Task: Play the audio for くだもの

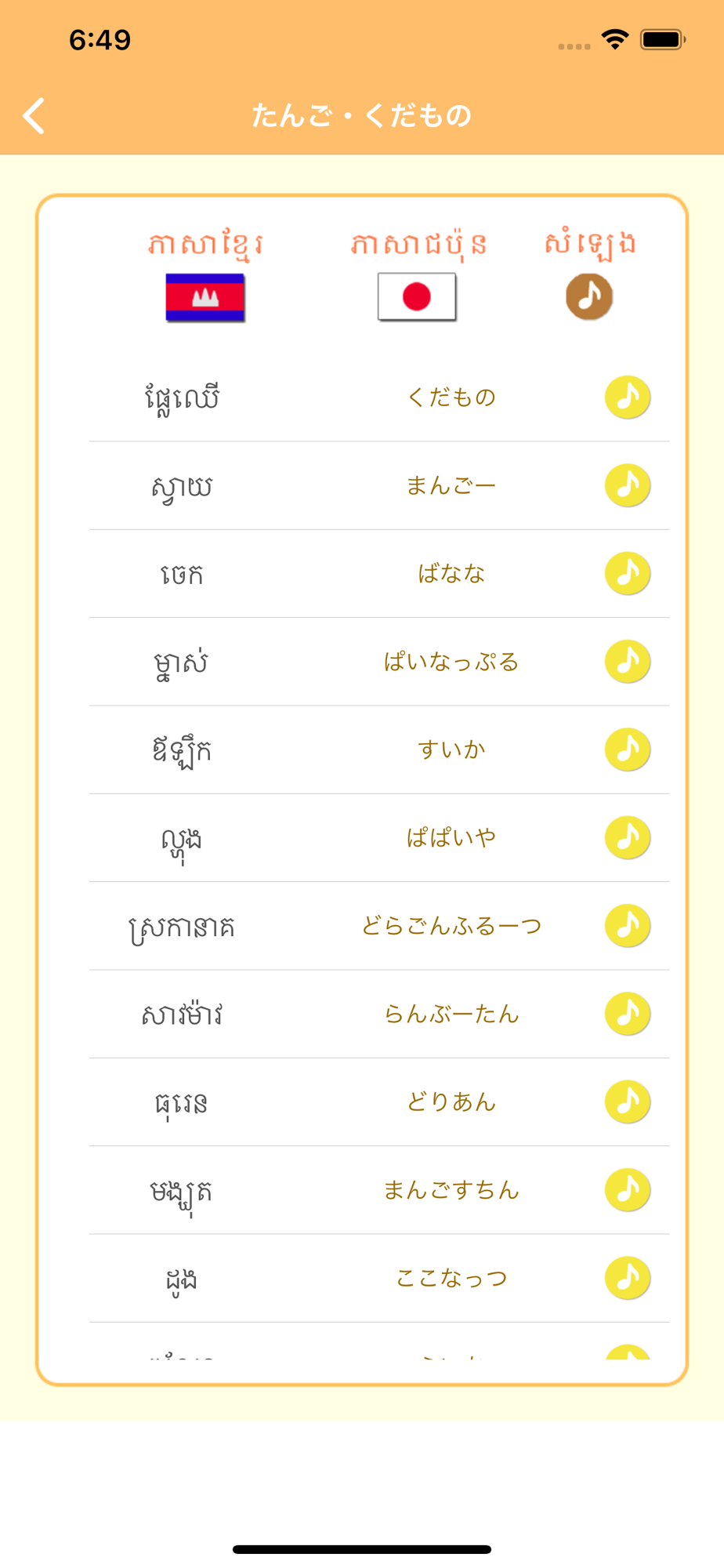Action: (628, 397)
